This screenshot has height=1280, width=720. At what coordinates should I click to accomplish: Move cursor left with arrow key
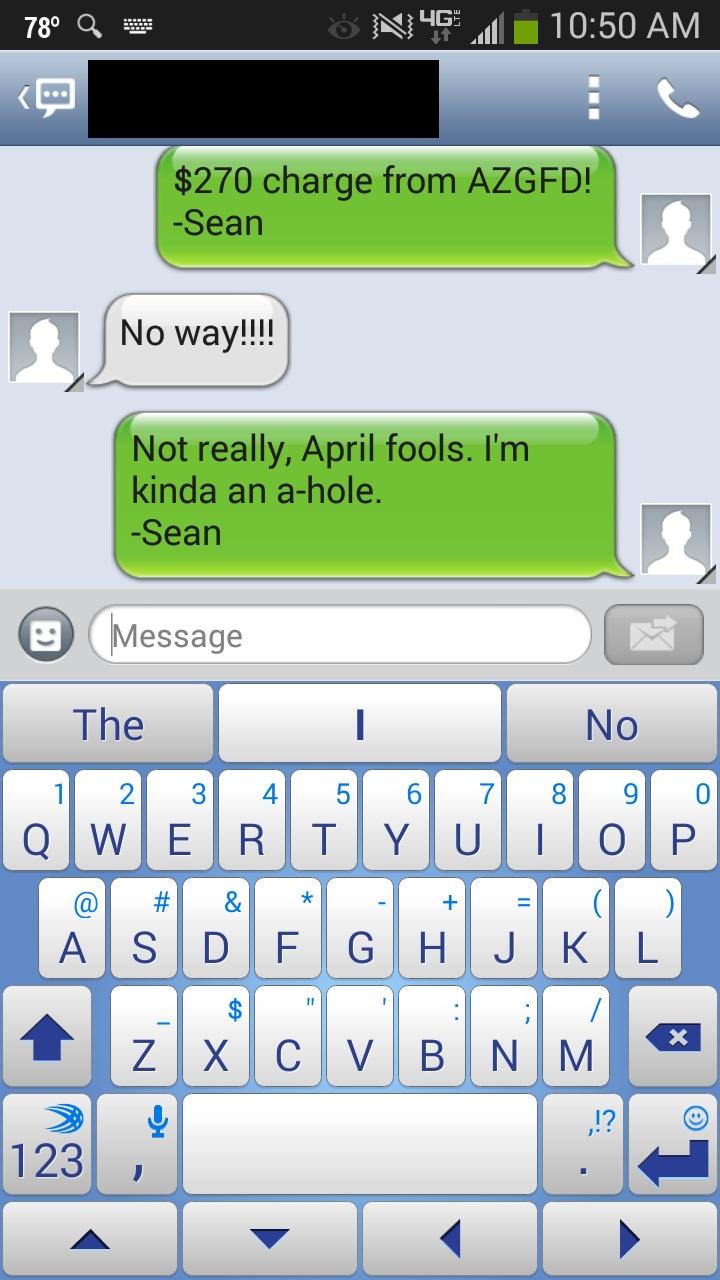tap(449, 1240)
